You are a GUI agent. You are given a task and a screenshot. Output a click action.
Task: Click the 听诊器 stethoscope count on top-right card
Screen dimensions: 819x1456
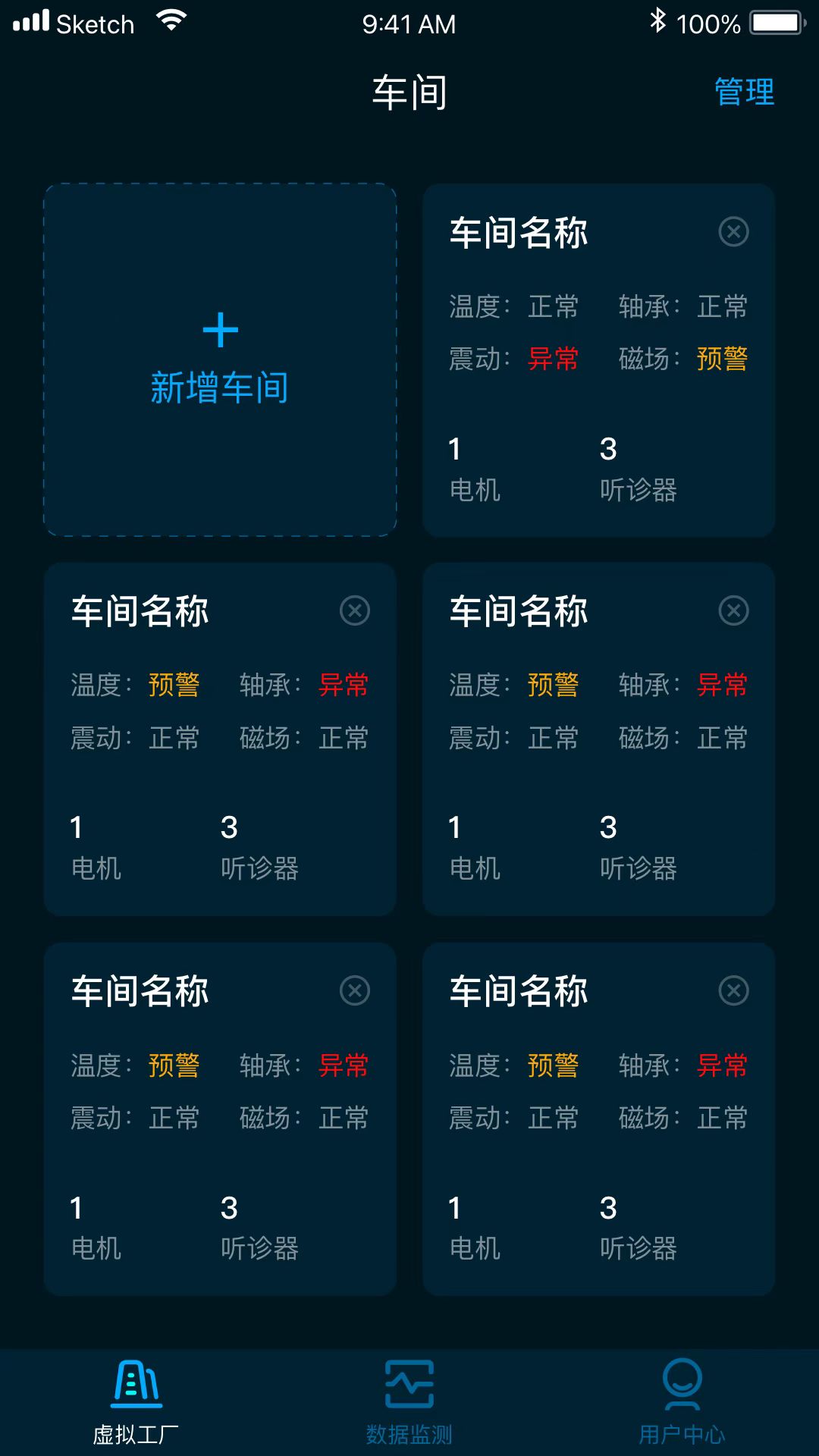click(x=639, y=470)
